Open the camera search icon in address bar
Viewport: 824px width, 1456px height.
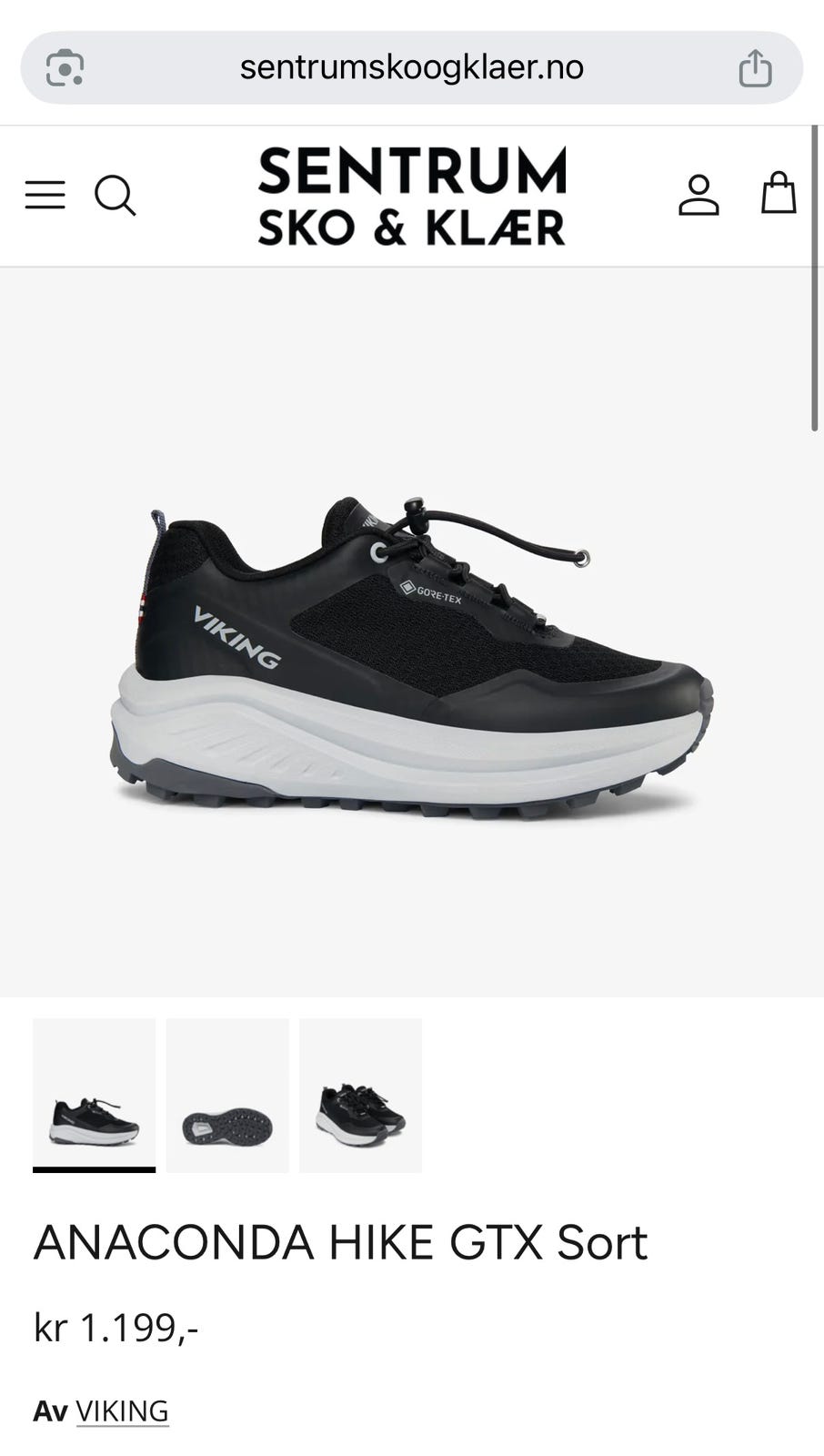(65, 68)
